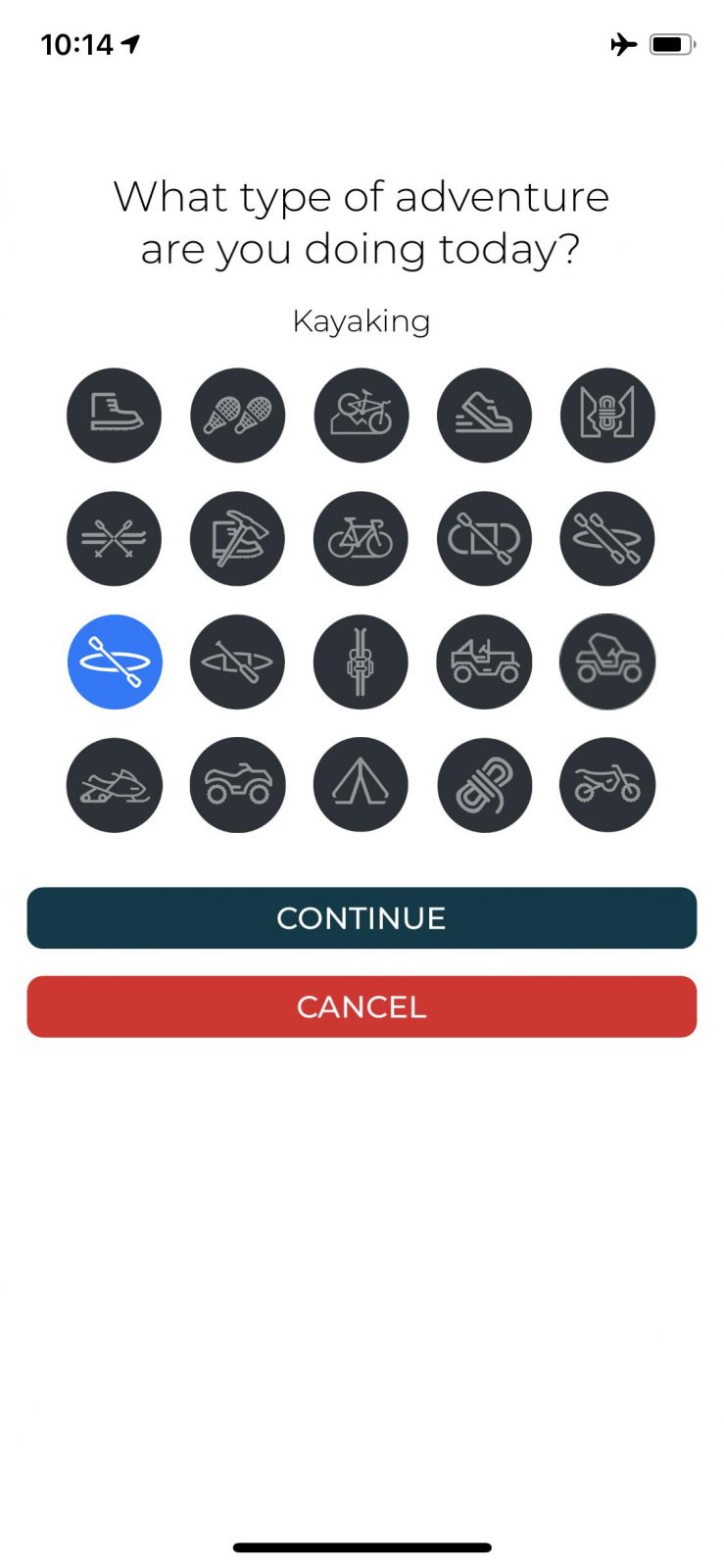Select the crossed skis and poles icon
This screenshot has height=1568, width=724.
pyautogui.click(x=115, y=539)
